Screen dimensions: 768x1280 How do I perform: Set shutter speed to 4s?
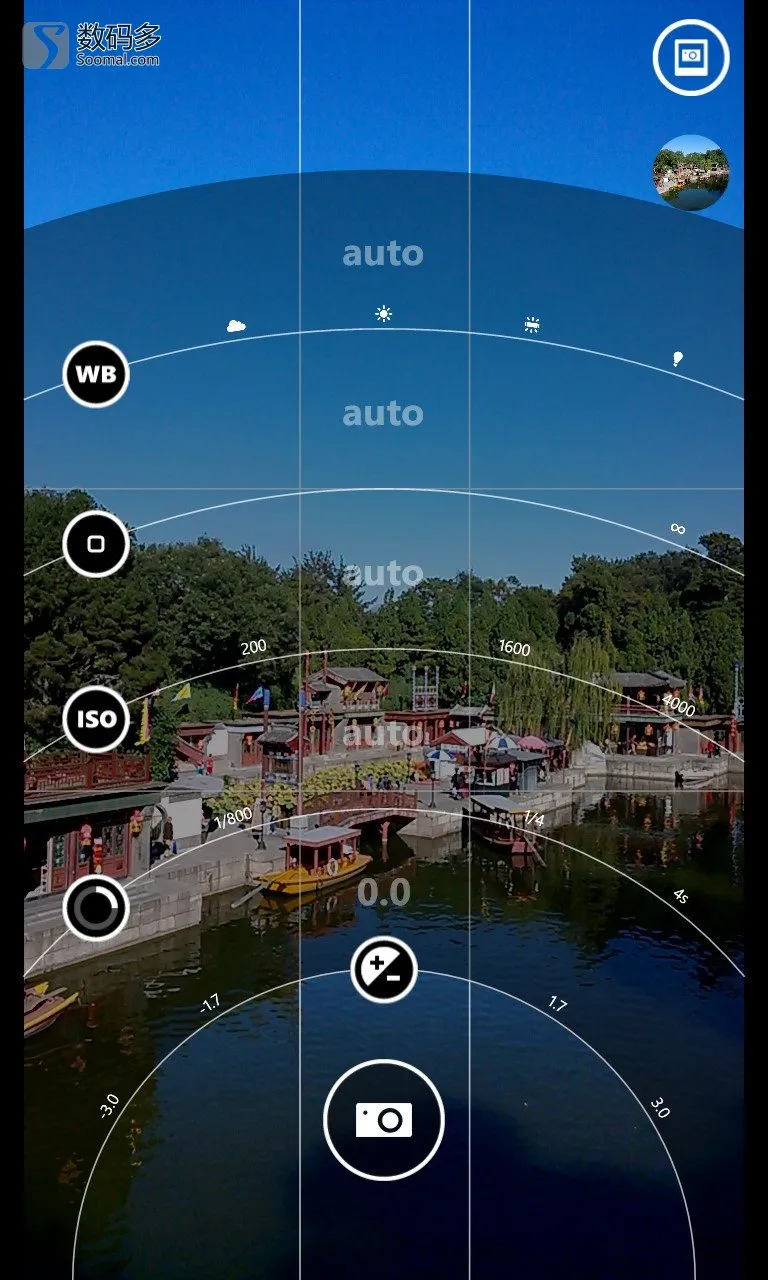click(680, 896)
